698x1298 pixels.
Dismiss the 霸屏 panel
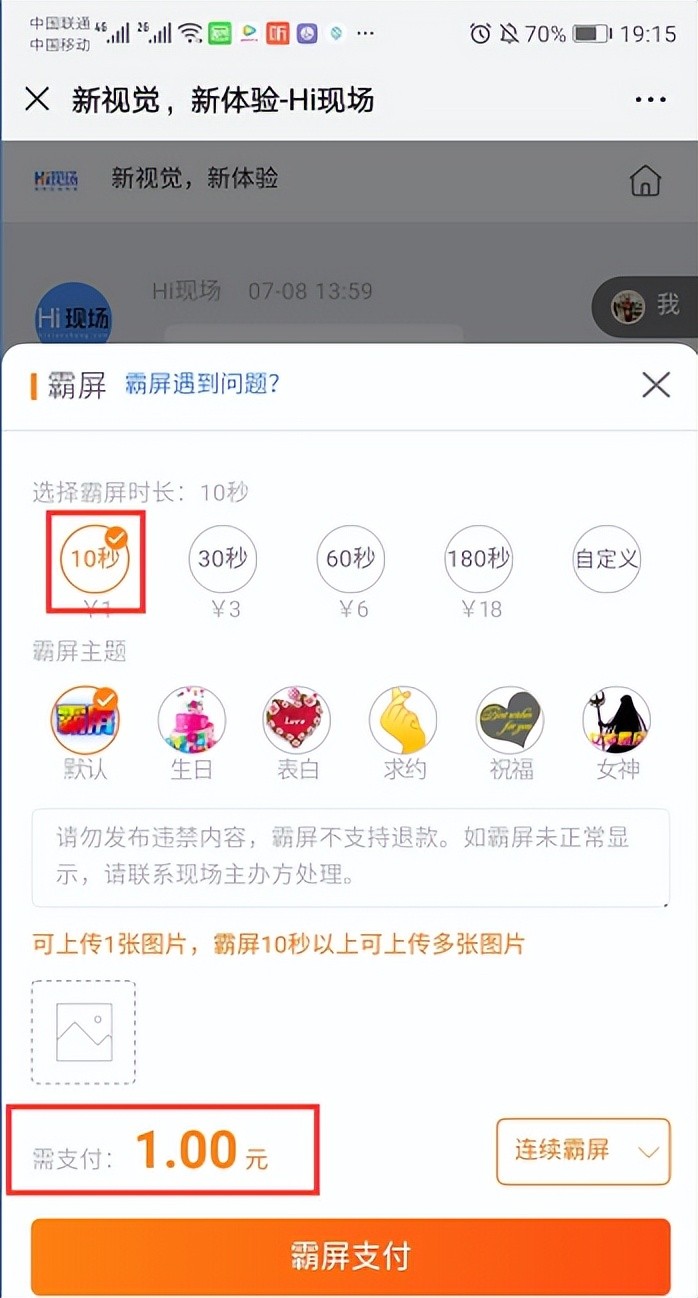tap(656, 384)
